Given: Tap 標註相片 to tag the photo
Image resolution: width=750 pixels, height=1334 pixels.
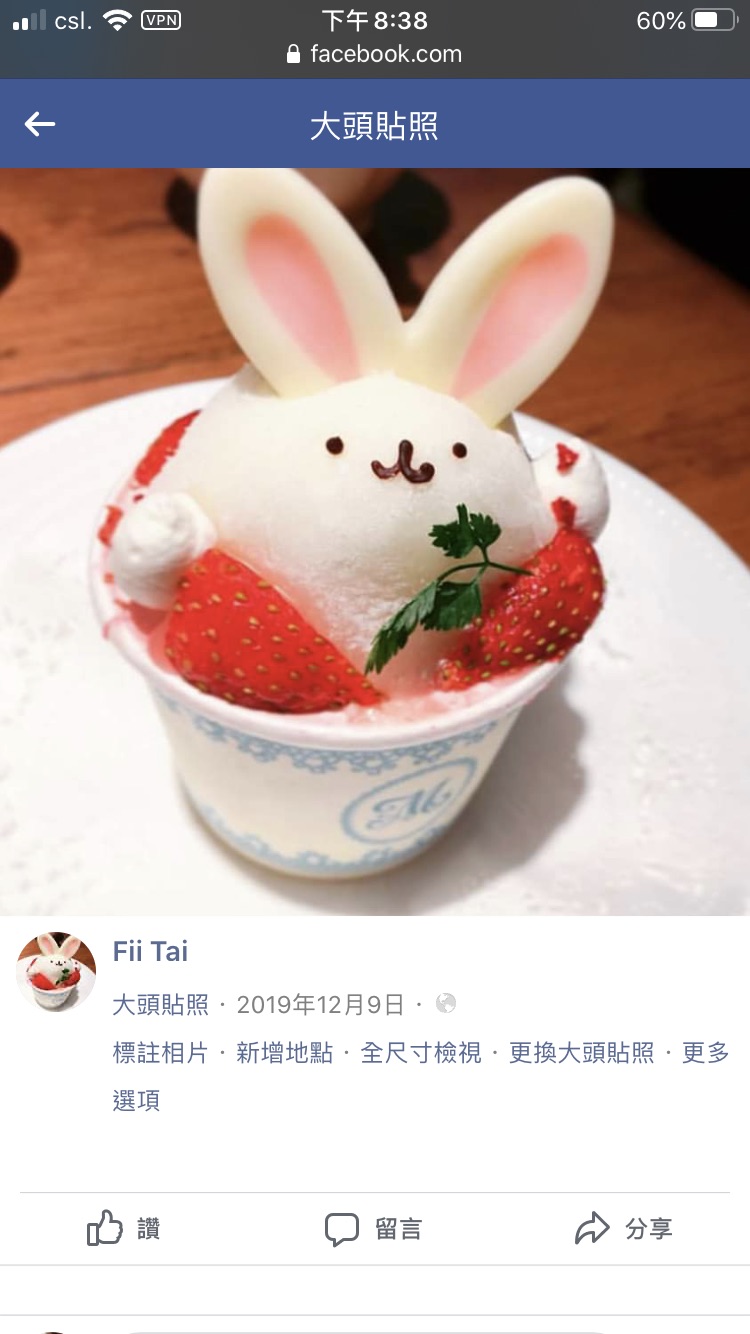Looking at the screenshot, I should tap(160, 1053).
